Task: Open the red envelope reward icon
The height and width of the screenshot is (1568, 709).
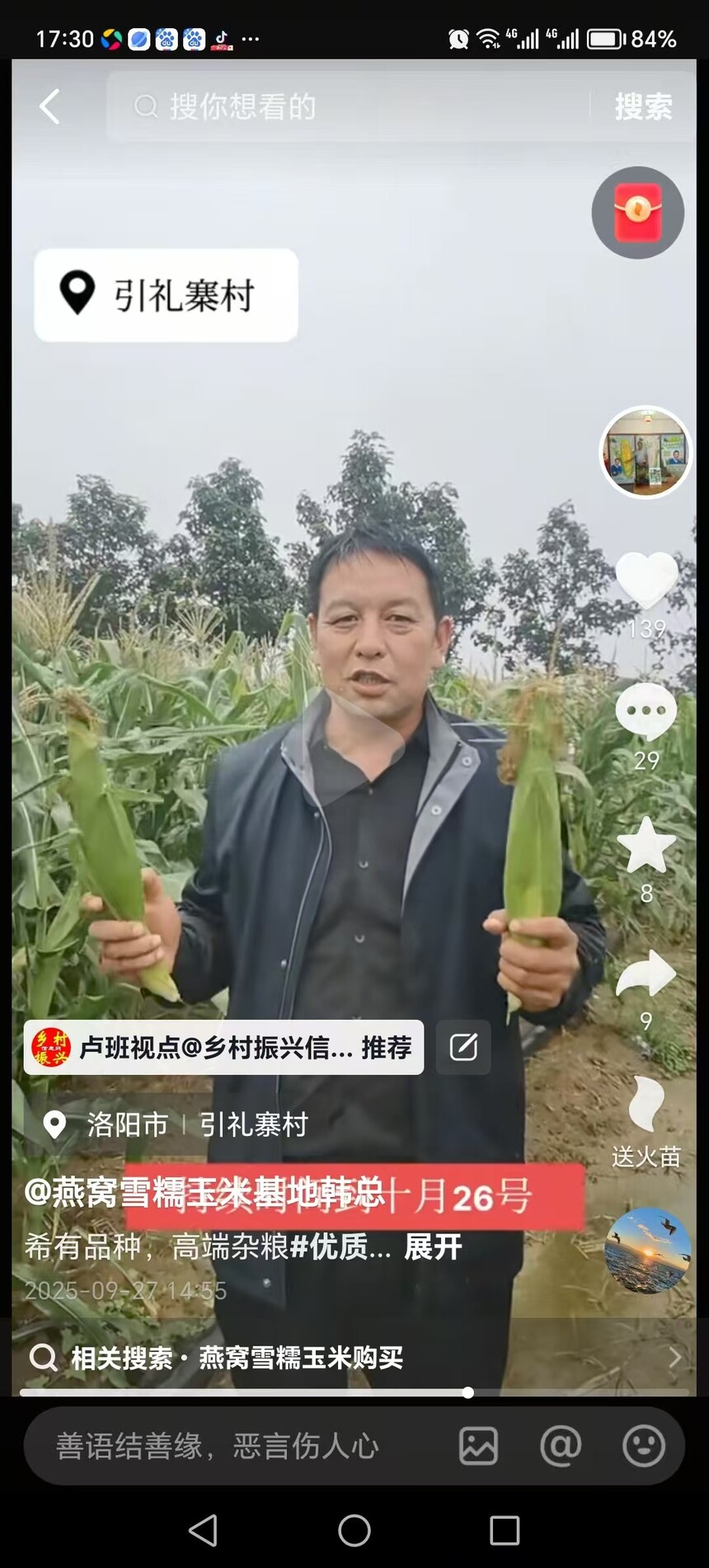Action: click(638, 212)
